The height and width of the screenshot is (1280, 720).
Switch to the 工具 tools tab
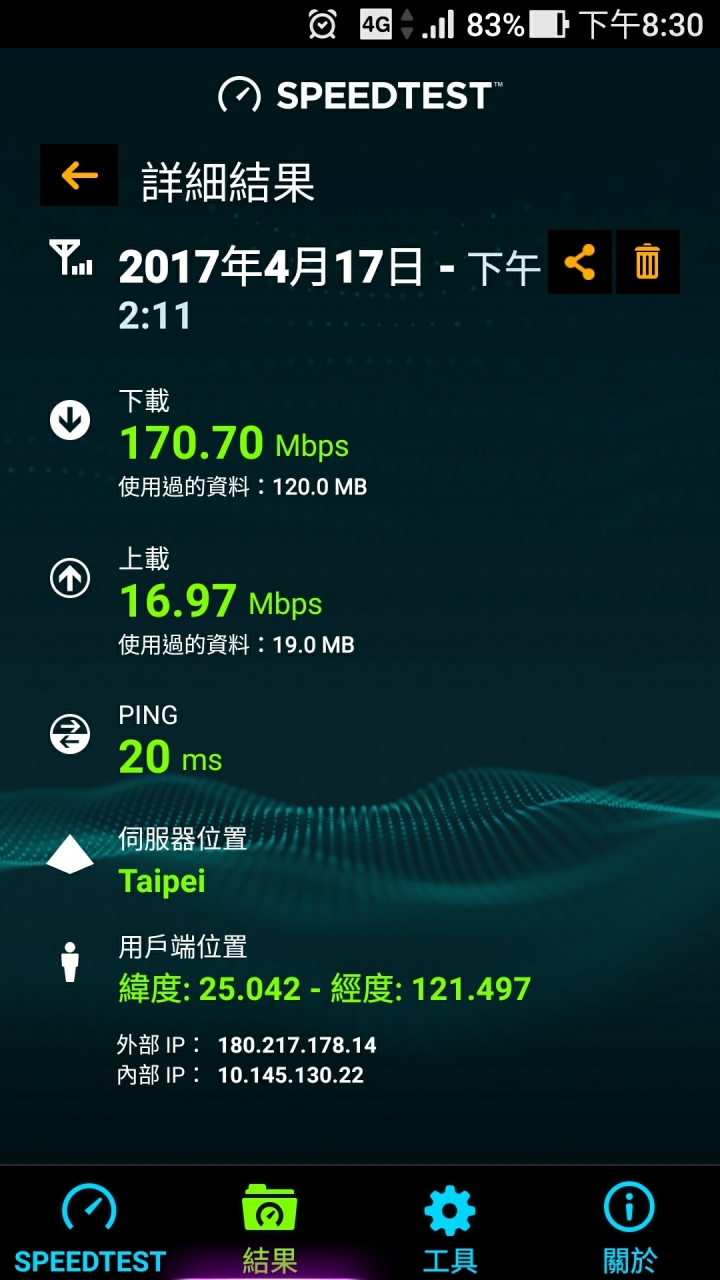click(450, 1227)
